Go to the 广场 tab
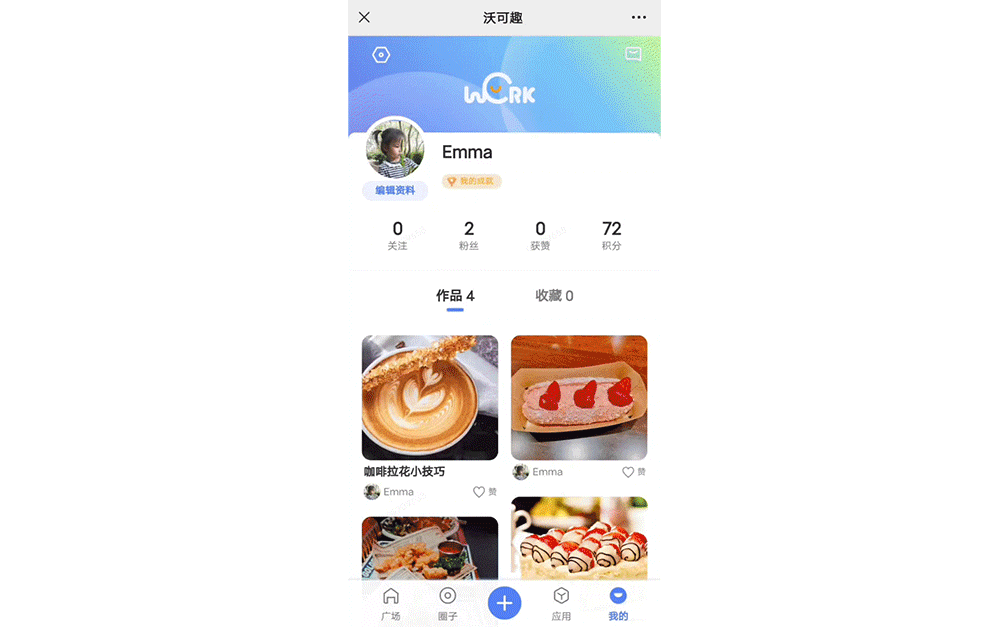The width and height of the screenshot is (1000, 627). click(391, 604)
